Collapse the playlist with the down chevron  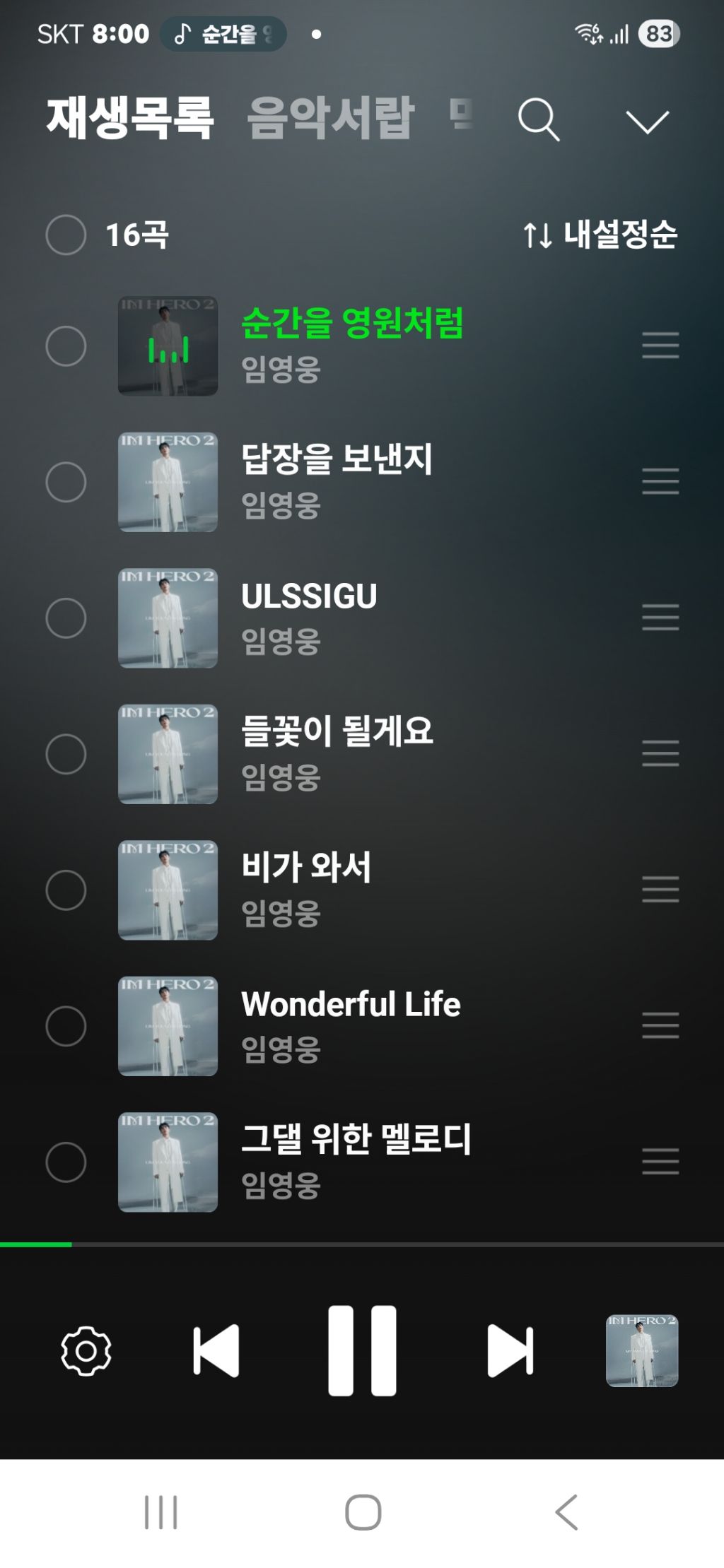(x=647, y=122)
